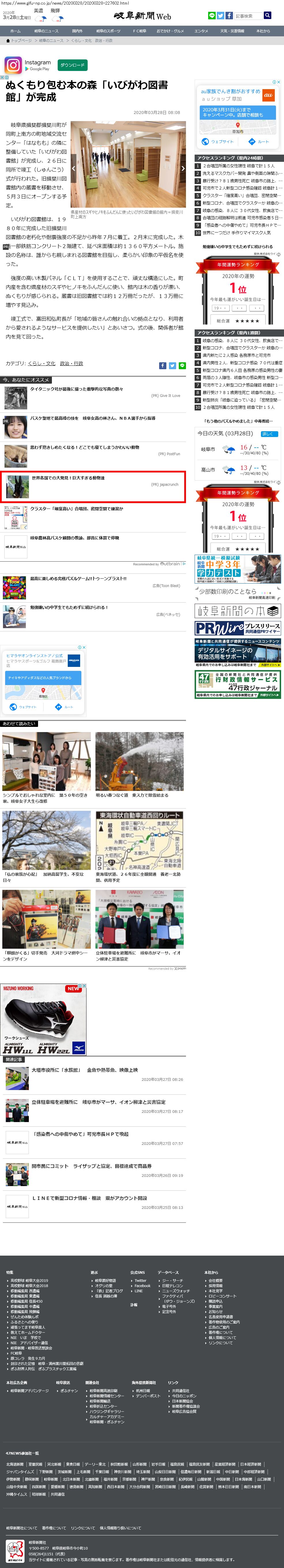This screenshot has height=1568, width=284.
Task: Share article on Facebook below the text
Action: [162, 366]
